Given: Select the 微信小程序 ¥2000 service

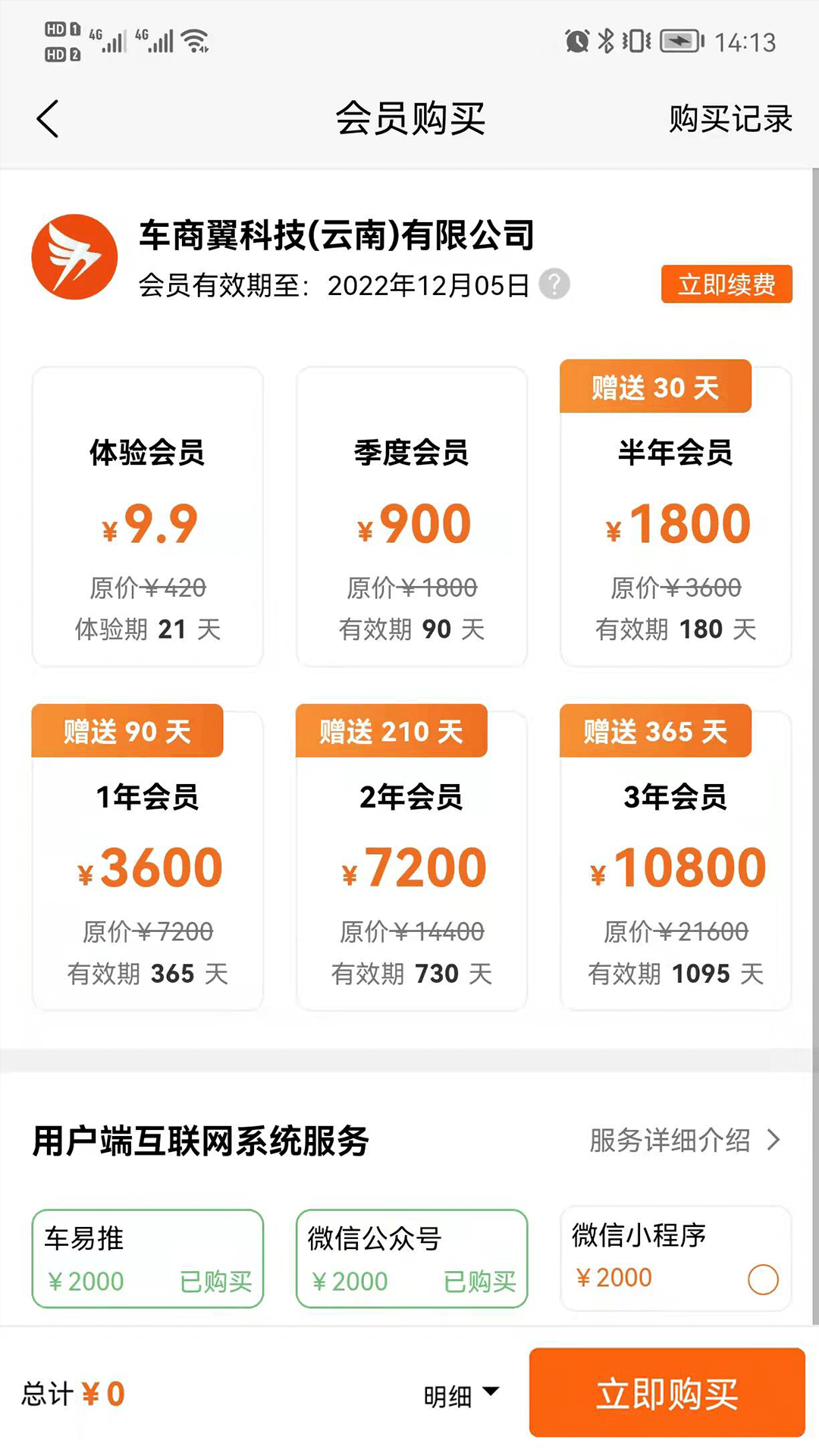Looking at the screenshot, I should tap(676, 1259).
